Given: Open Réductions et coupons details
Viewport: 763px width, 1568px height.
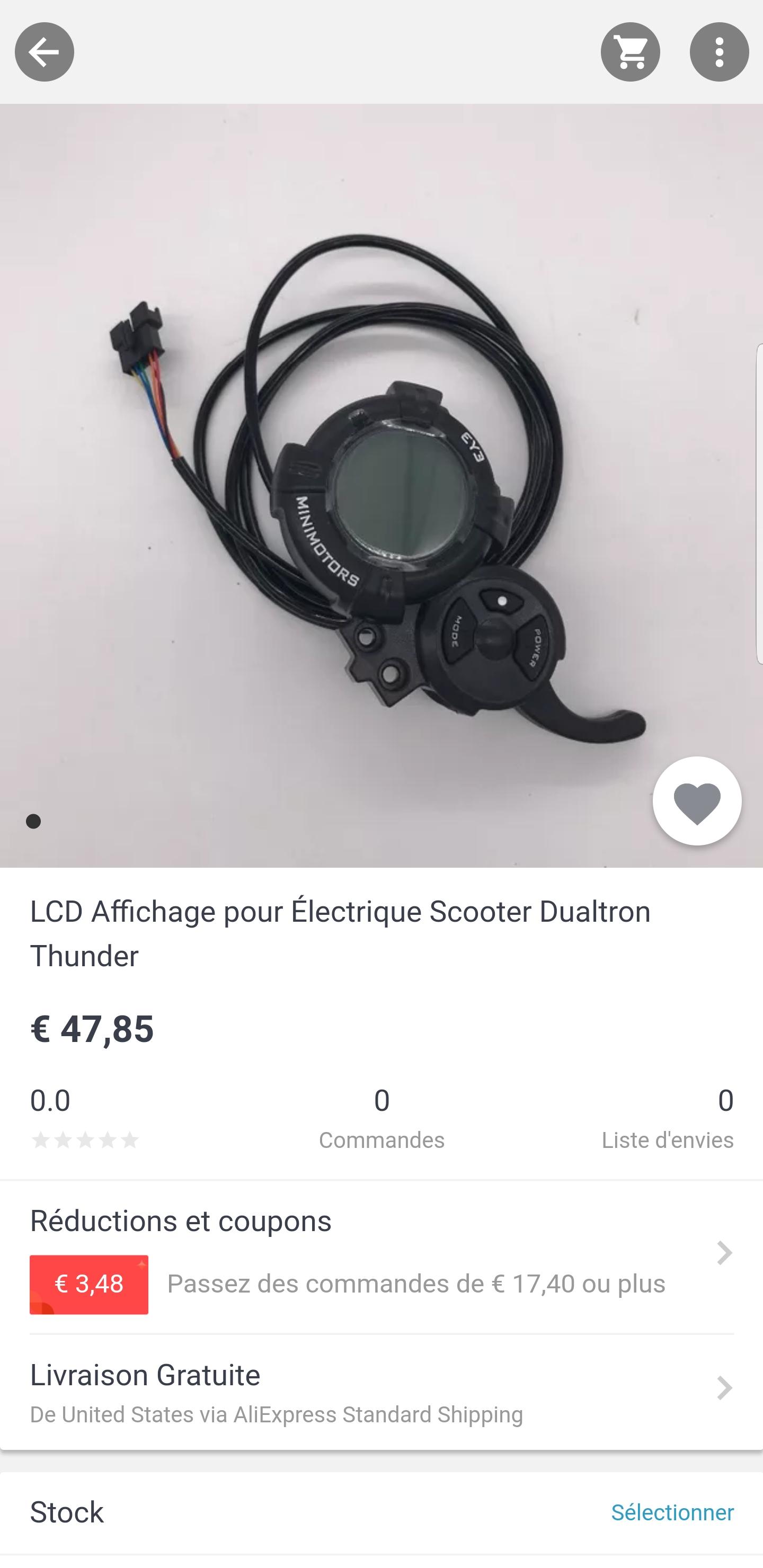Looking at the screenshot, I should pos(381,1257).
